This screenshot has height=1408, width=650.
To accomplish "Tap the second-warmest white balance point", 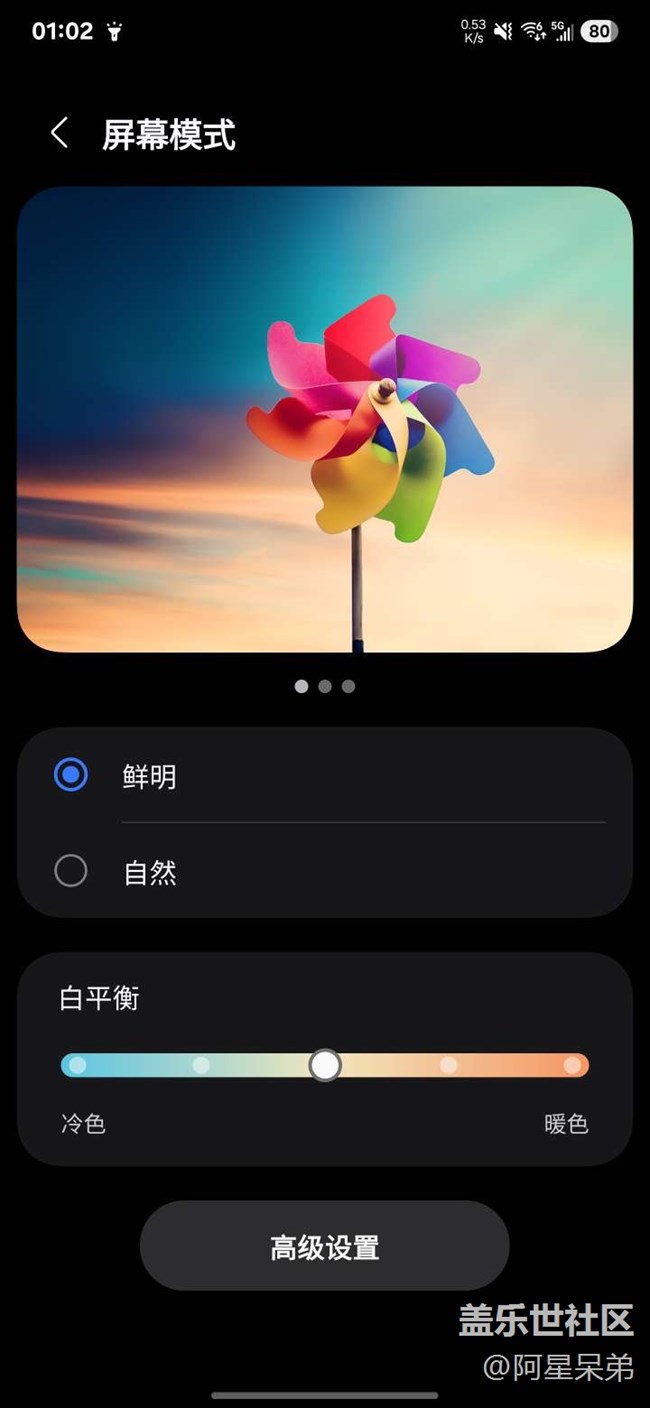I will [x=448, y=1065].
